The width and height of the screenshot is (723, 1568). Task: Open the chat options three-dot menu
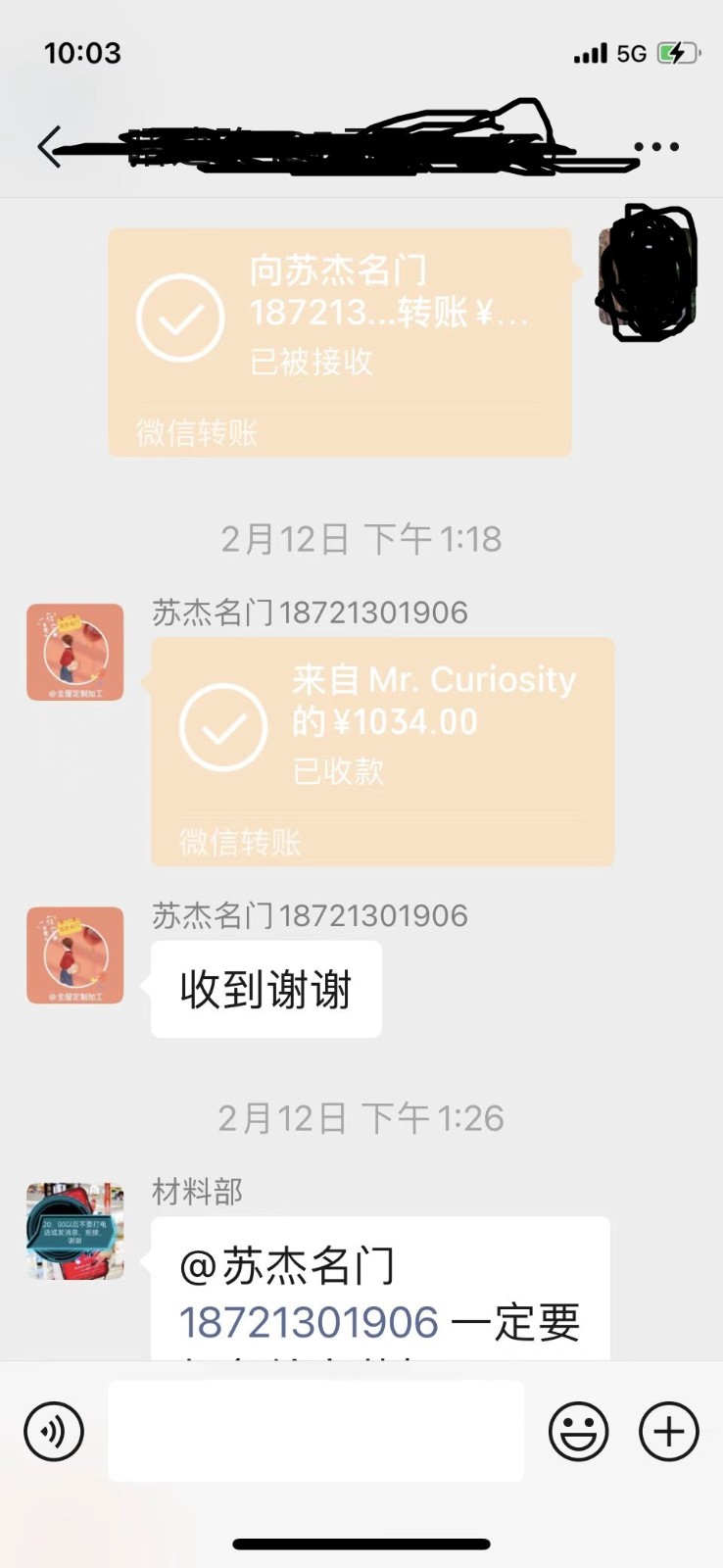click(x=655, y=147)
